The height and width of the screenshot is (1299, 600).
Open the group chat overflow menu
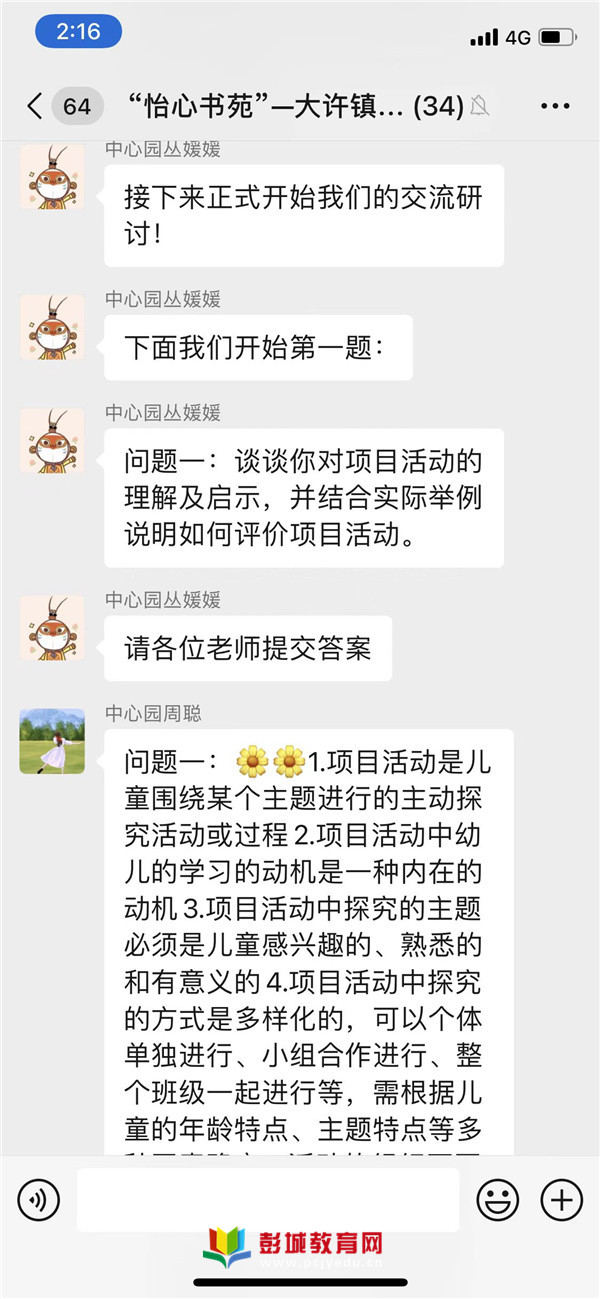click(554, 105)
